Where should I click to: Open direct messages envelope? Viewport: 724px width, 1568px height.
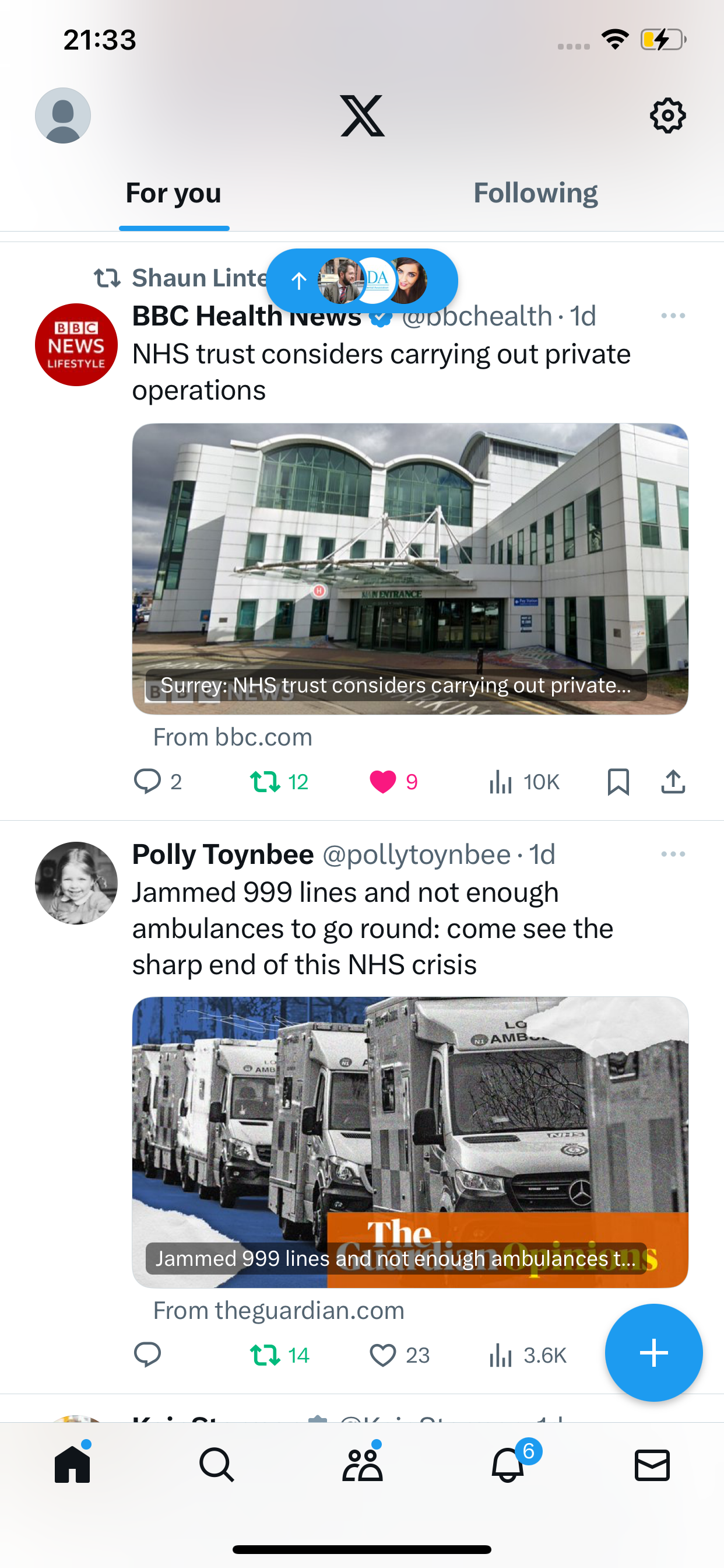tap(652, 1465)
